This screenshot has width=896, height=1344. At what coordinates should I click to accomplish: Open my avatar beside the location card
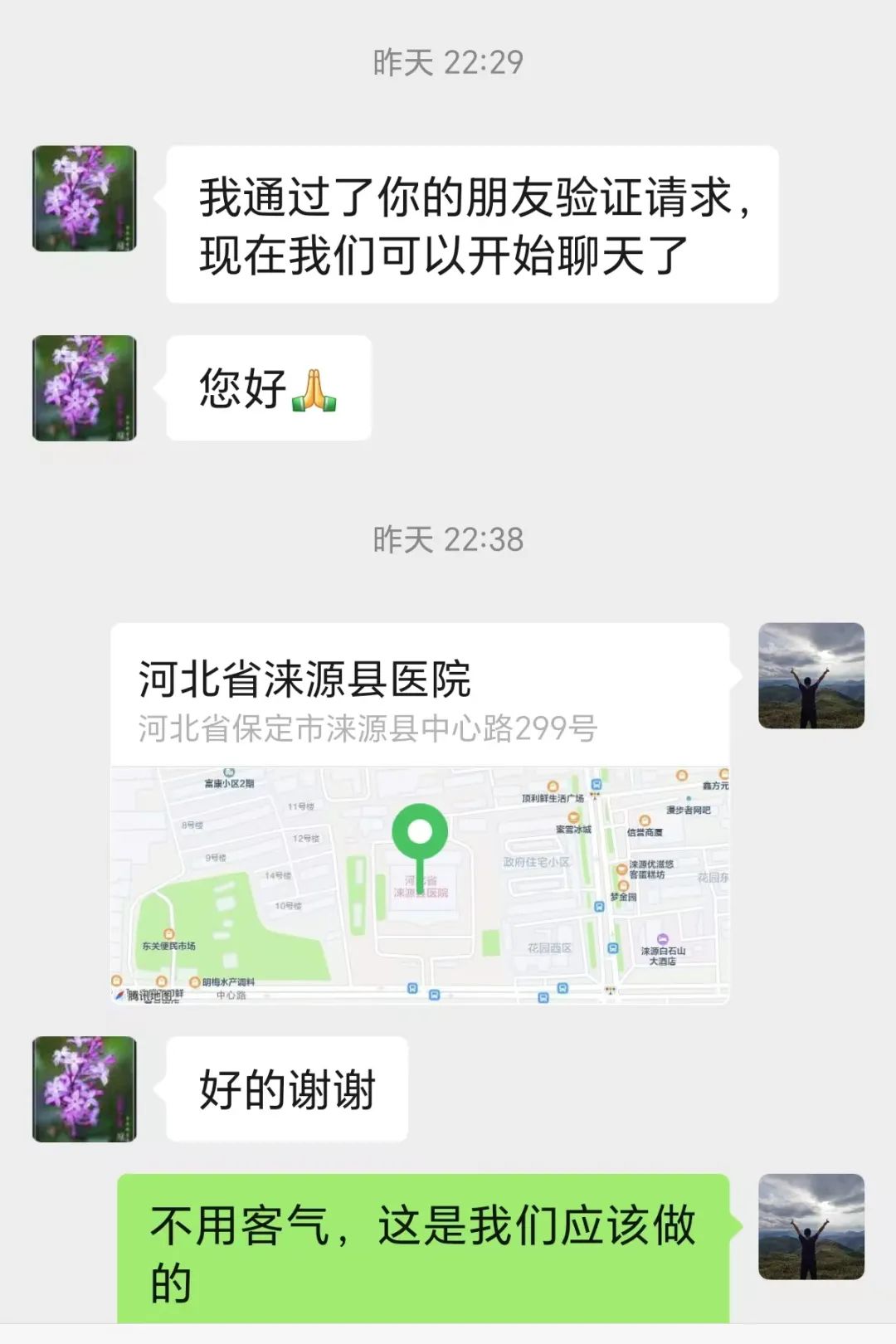[811, 675]
